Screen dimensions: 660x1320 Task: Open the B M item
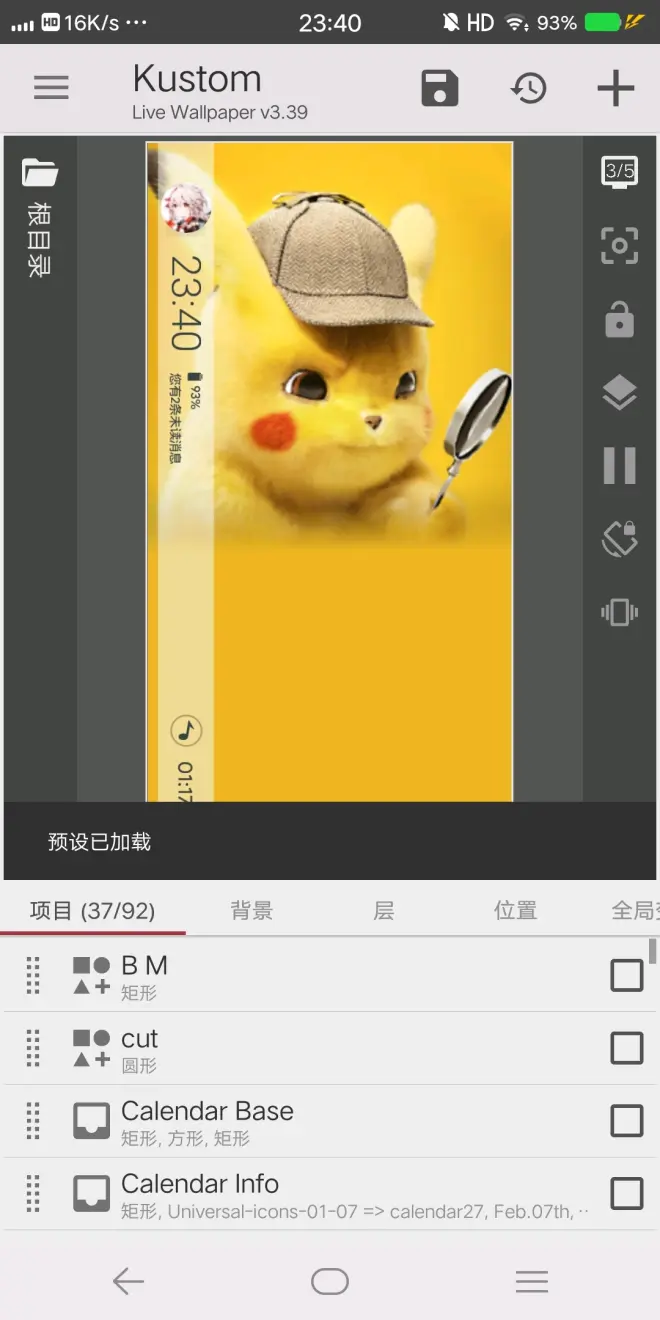point(300,975)
